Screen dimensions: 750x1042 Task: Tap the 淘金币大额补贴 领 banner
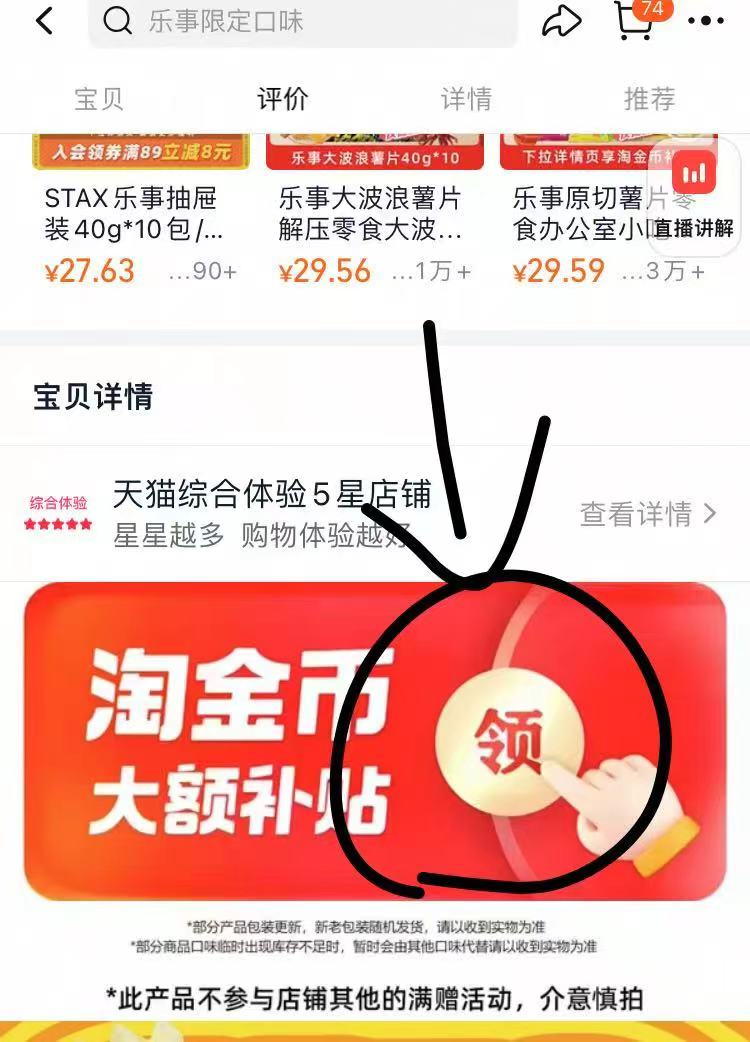510,742
